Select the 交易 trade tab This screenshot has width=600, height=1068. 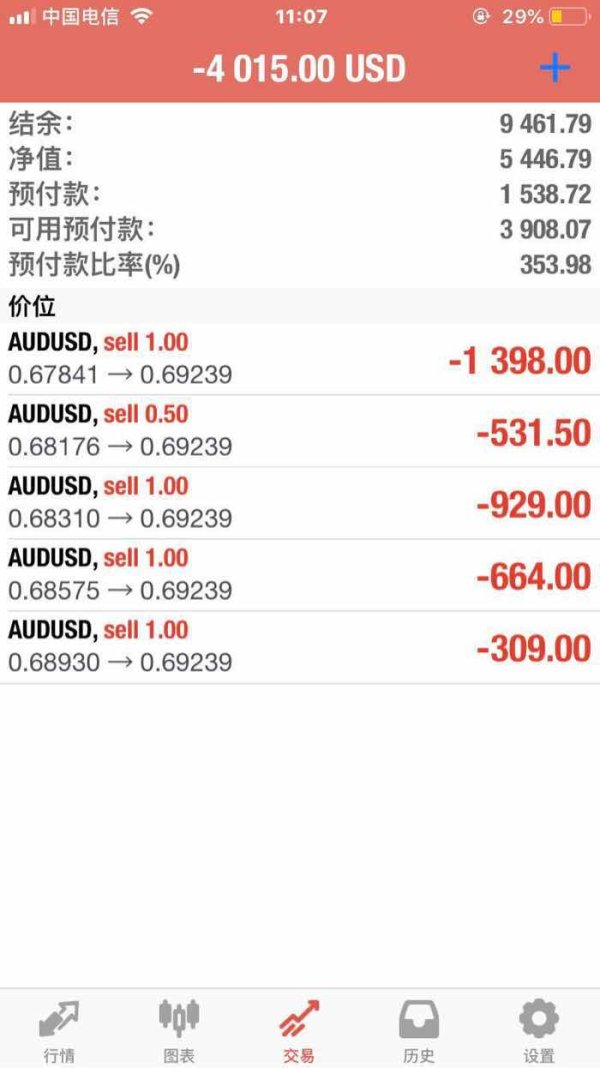coord(299,1030)
